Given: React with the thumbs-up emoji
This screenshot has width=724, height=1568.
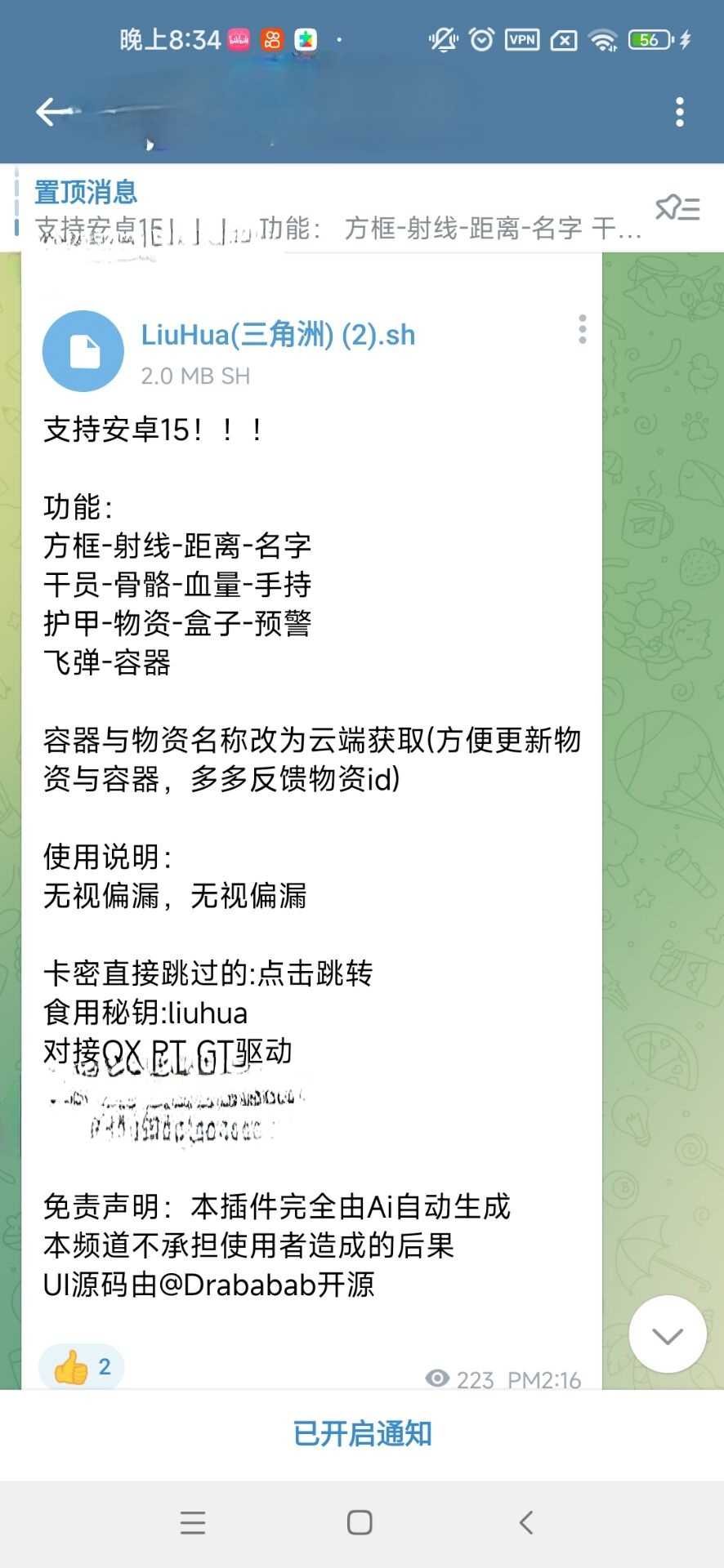Looking at the screenshot, I should [81, 1367].
